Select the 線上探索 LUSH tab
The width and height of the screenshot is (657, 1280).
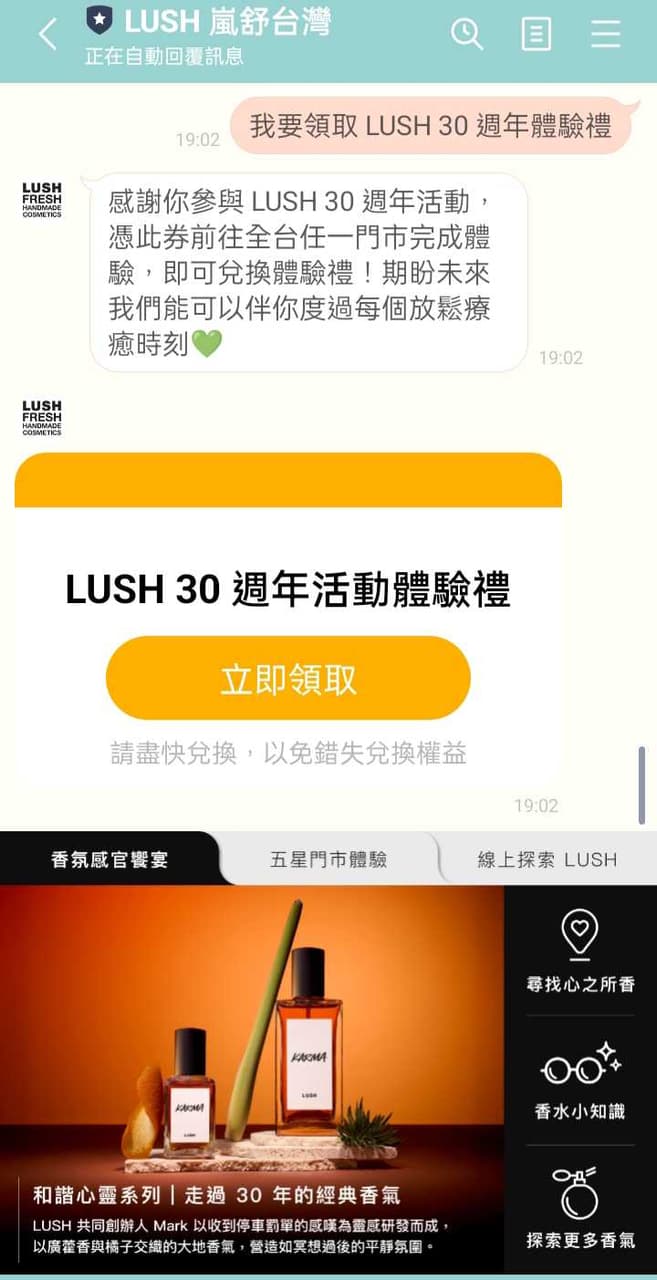click(x=547, y=859)
